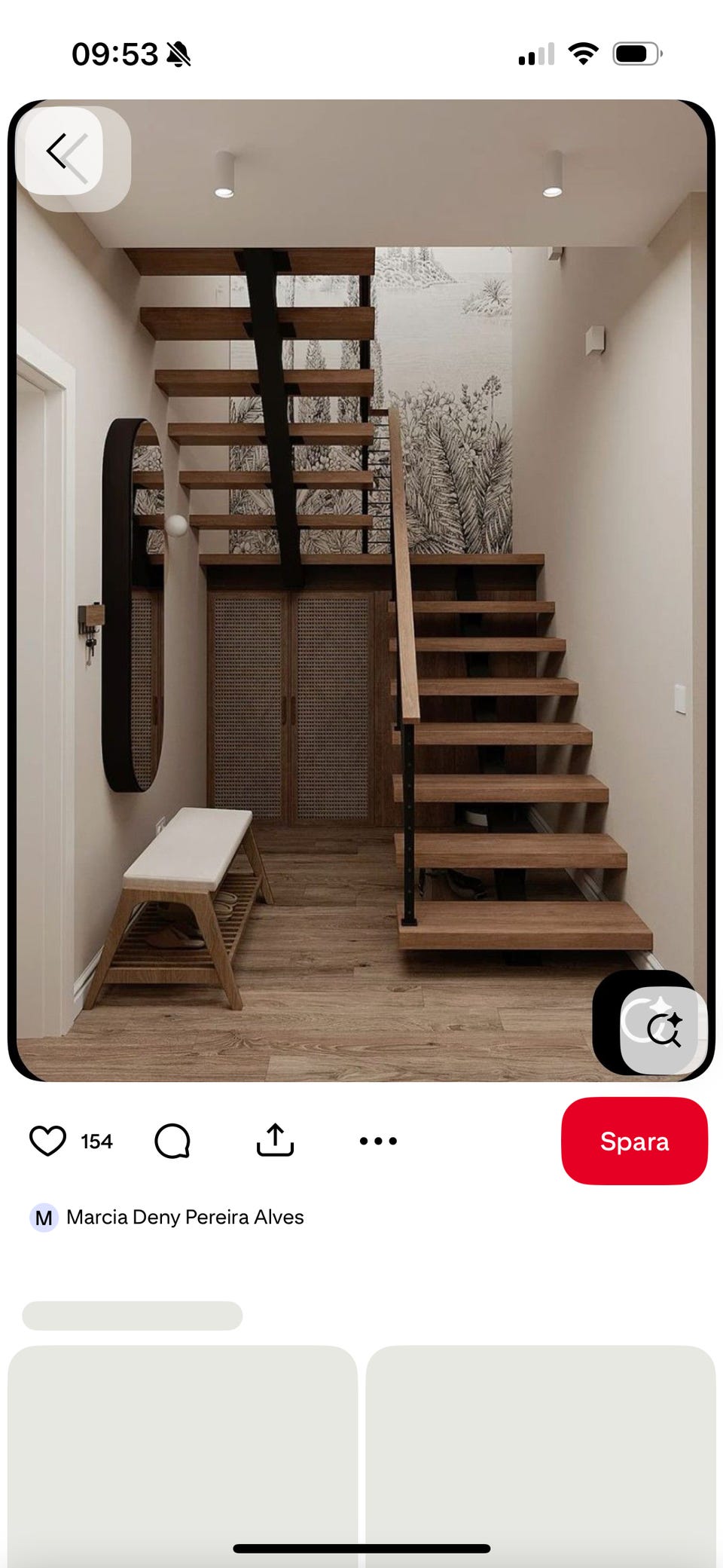
Task: Open more options via the three-dot icon
Action: (377, 1141)
